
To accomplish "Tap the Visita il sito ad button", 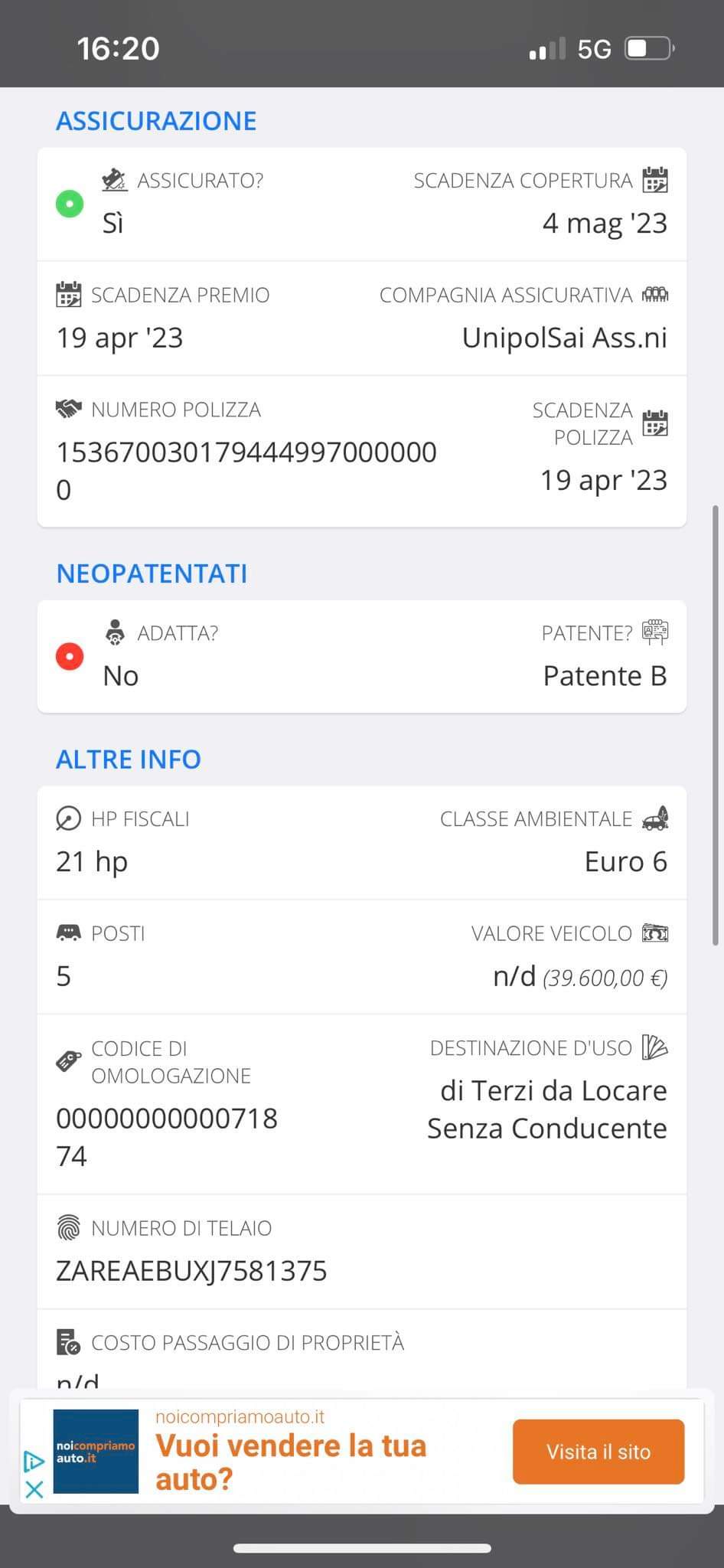I will [x=598, y=1452].
